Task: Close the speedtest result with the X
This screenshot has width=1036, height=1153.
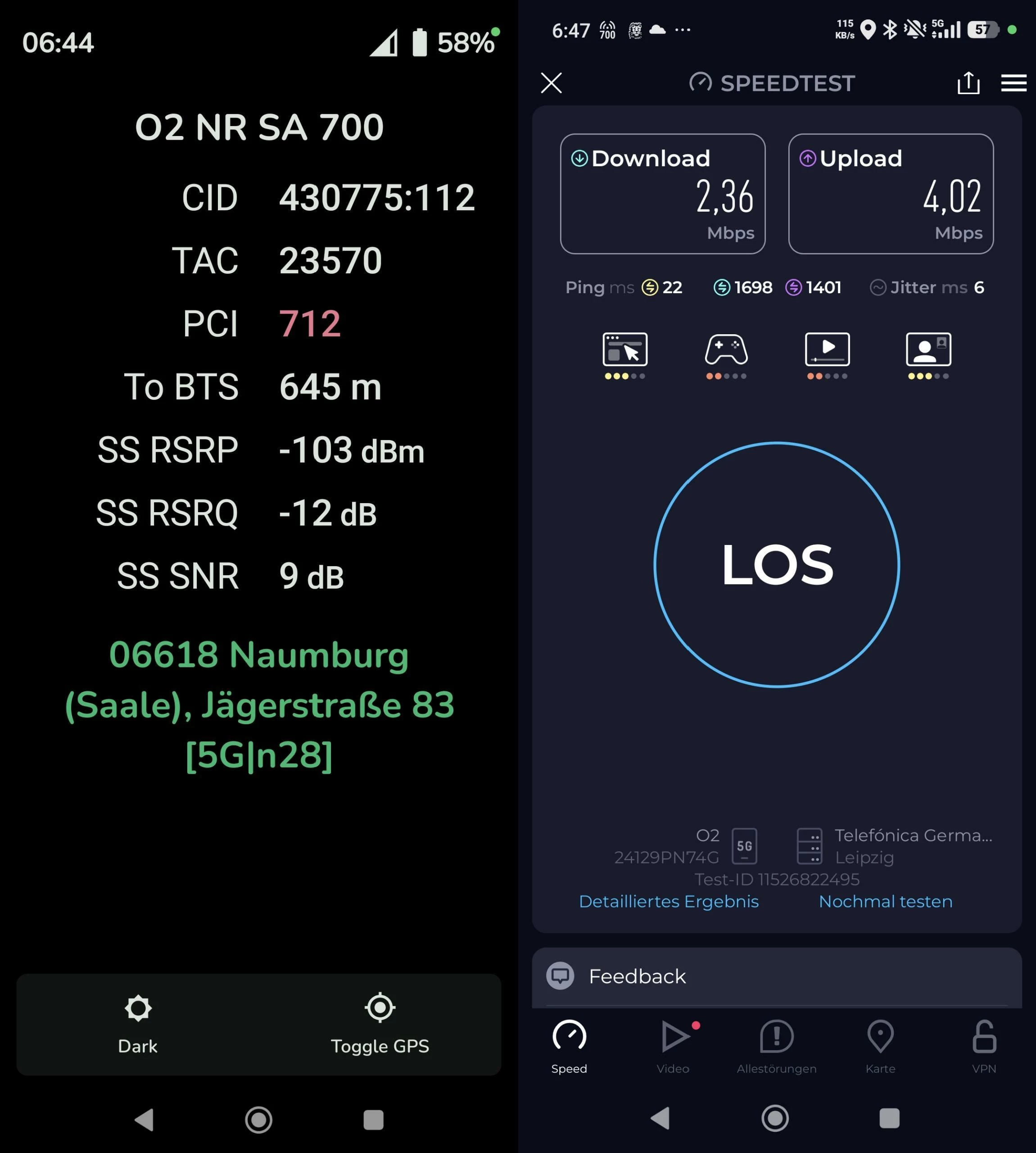Action: pyautogui.click(x=551, y=83)
